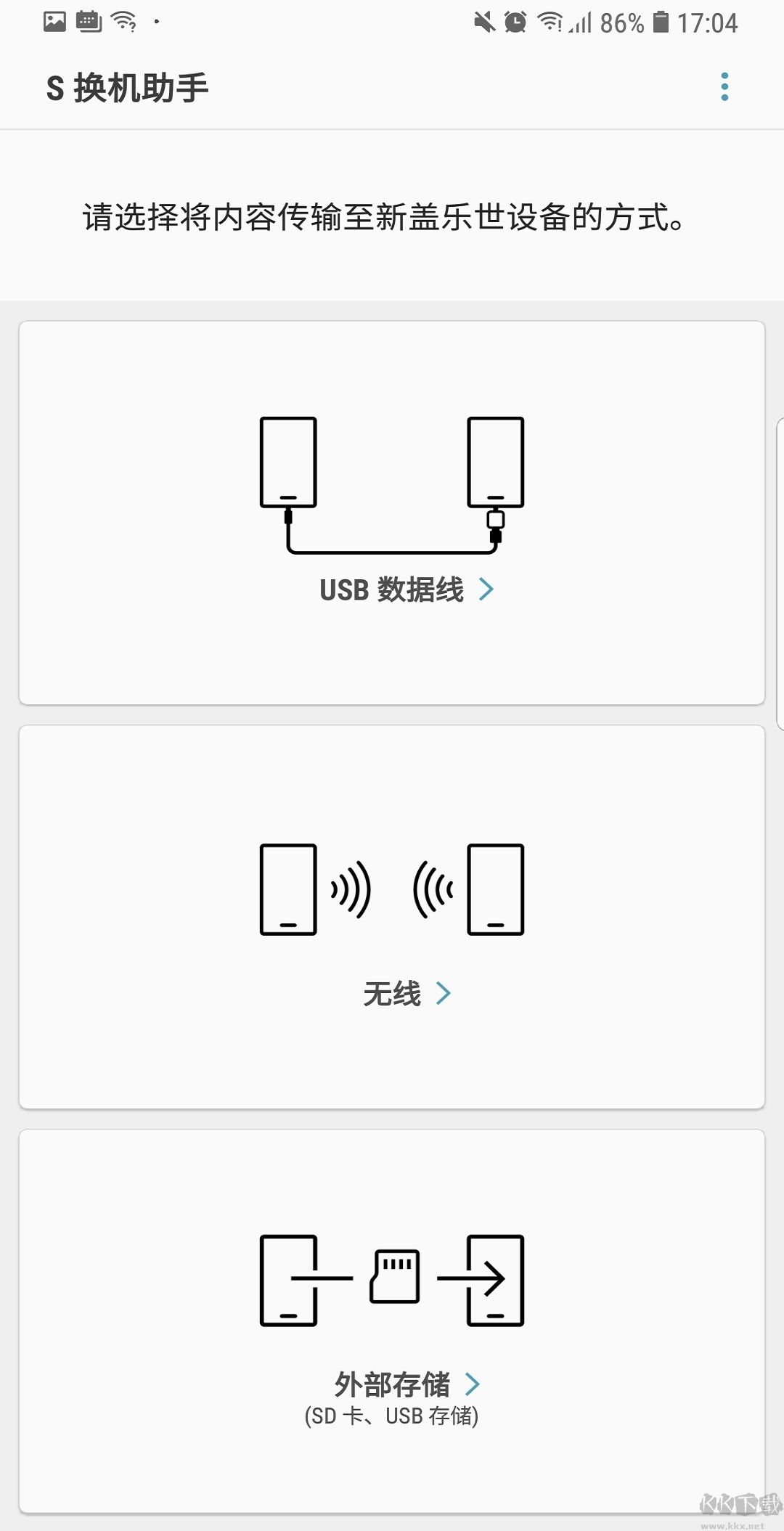The height and width of the screenshot is (1531, 784).
Task: Click the wireless transfer phones illustration
Action: tap(392, 889)
